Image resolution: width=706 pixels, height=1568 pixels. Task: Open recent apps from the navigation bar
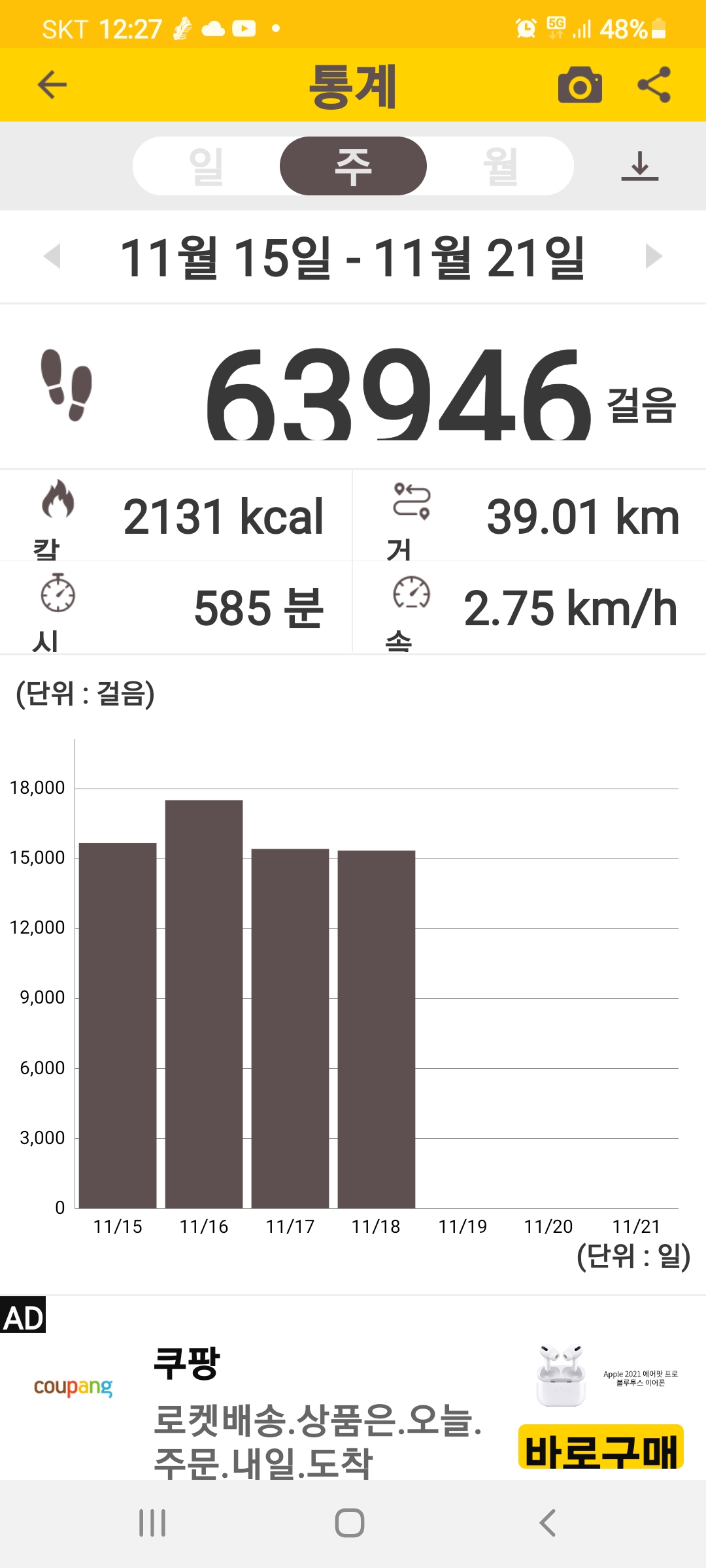point(152,1523)
